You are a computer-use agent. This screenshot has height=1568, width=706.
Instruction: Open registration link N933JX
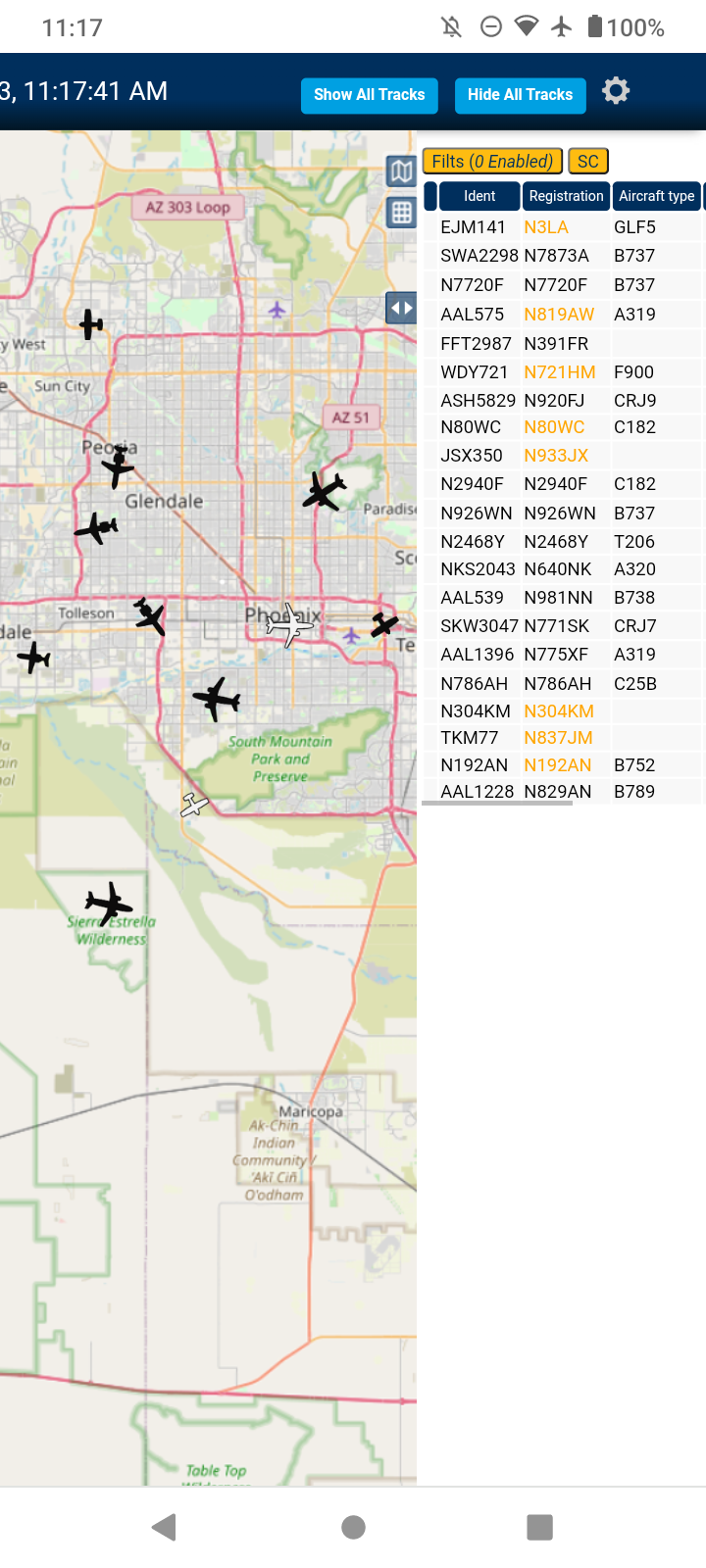[556, 456]
